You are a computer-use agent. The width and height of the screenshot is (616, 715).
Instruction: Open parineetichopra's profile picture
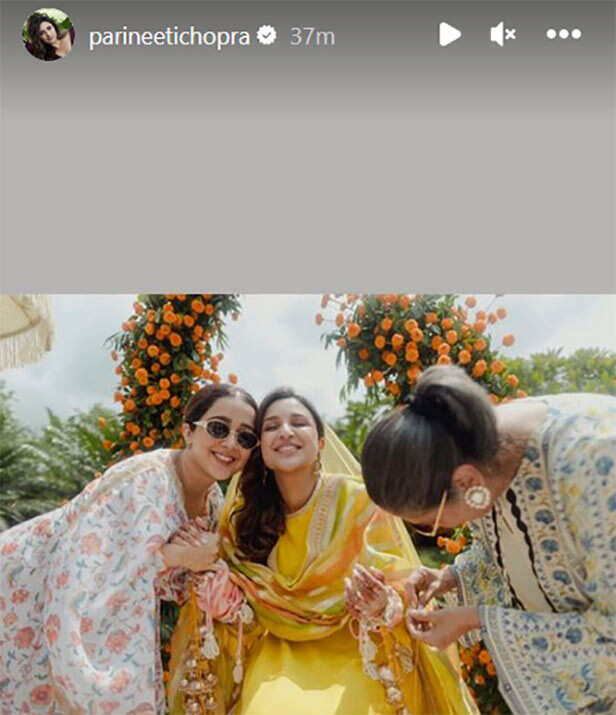(x=47, y=35)
